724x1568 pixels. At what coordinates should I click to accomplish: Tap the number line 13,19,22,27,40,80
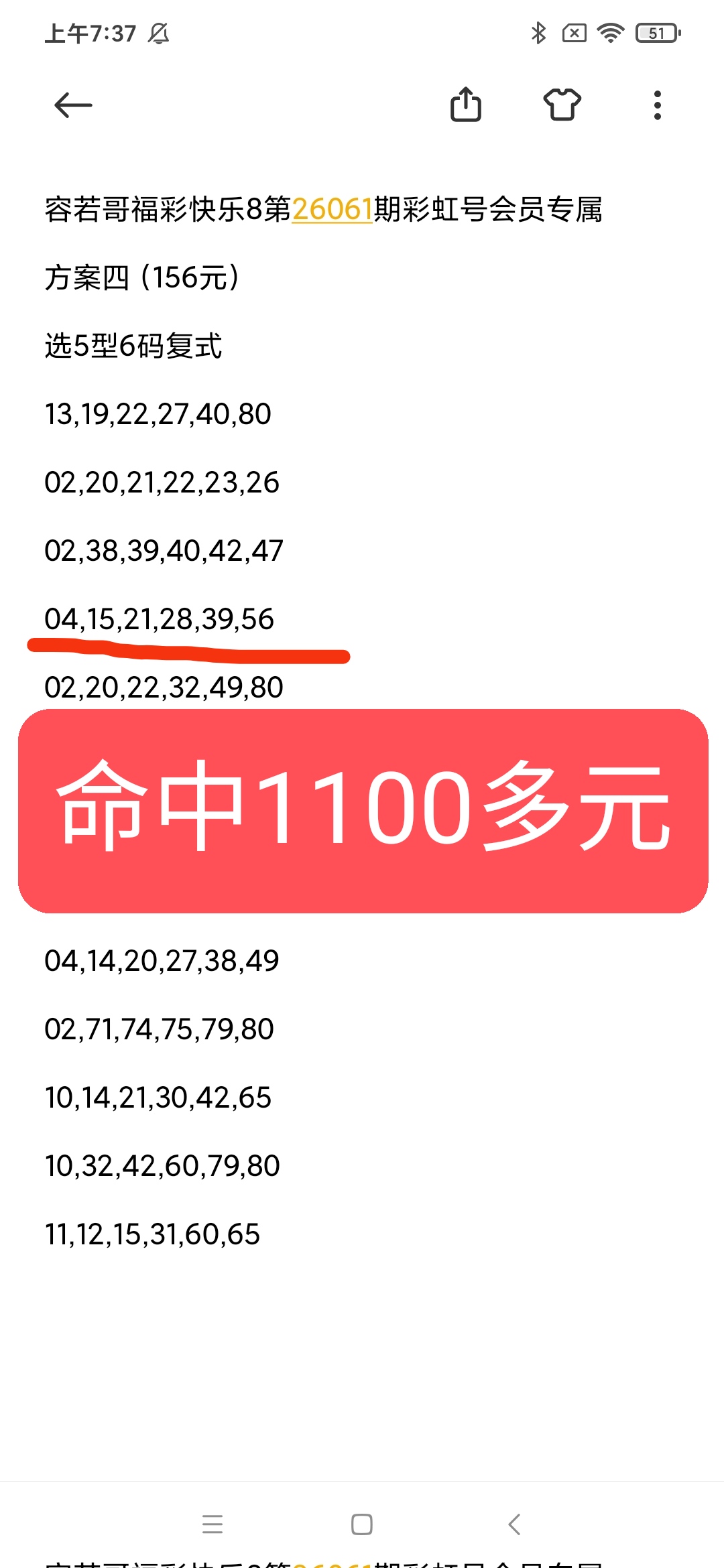(157, 415)
